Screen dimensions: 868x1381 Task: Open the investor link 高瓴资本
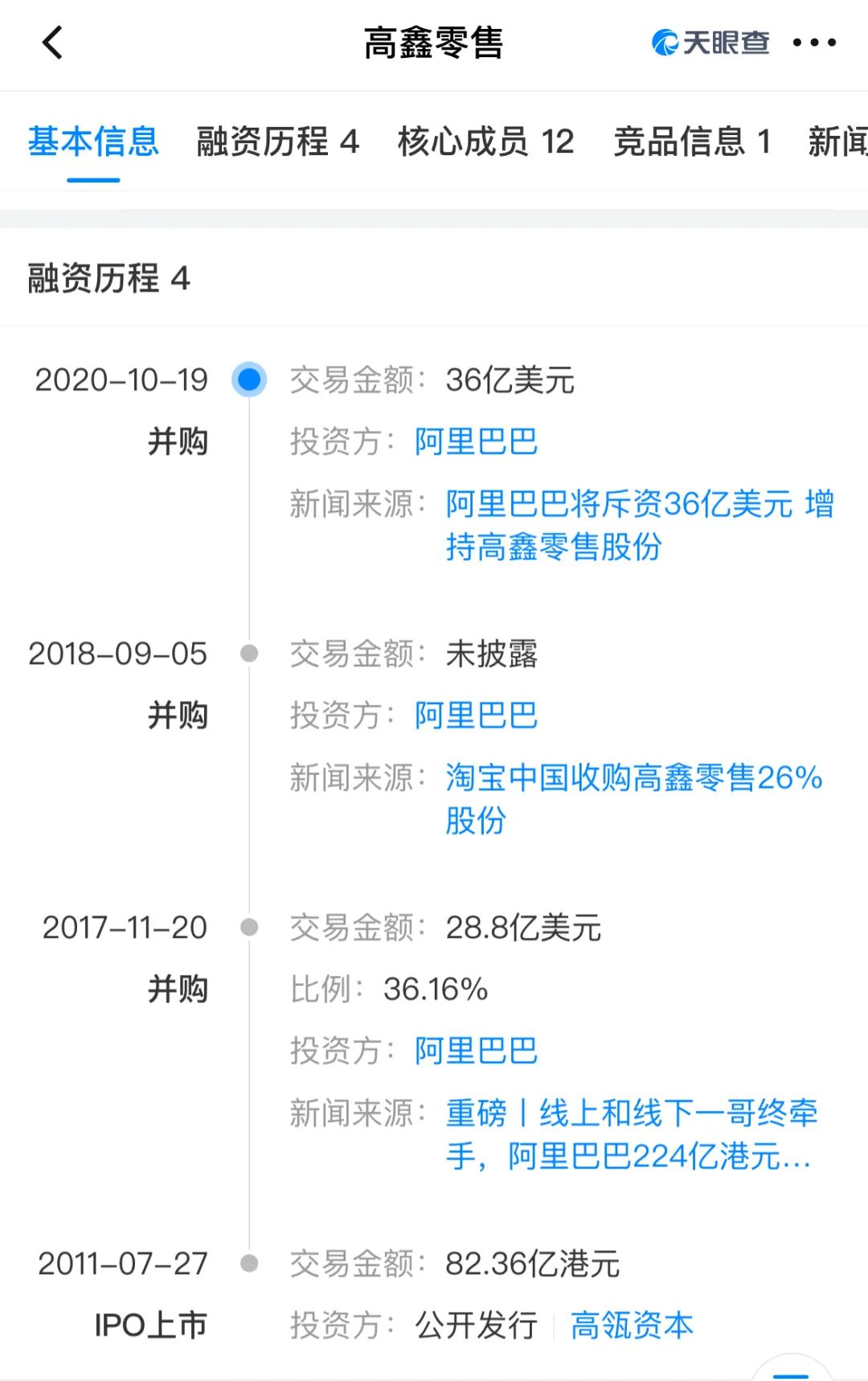(x=632, y=1326)
